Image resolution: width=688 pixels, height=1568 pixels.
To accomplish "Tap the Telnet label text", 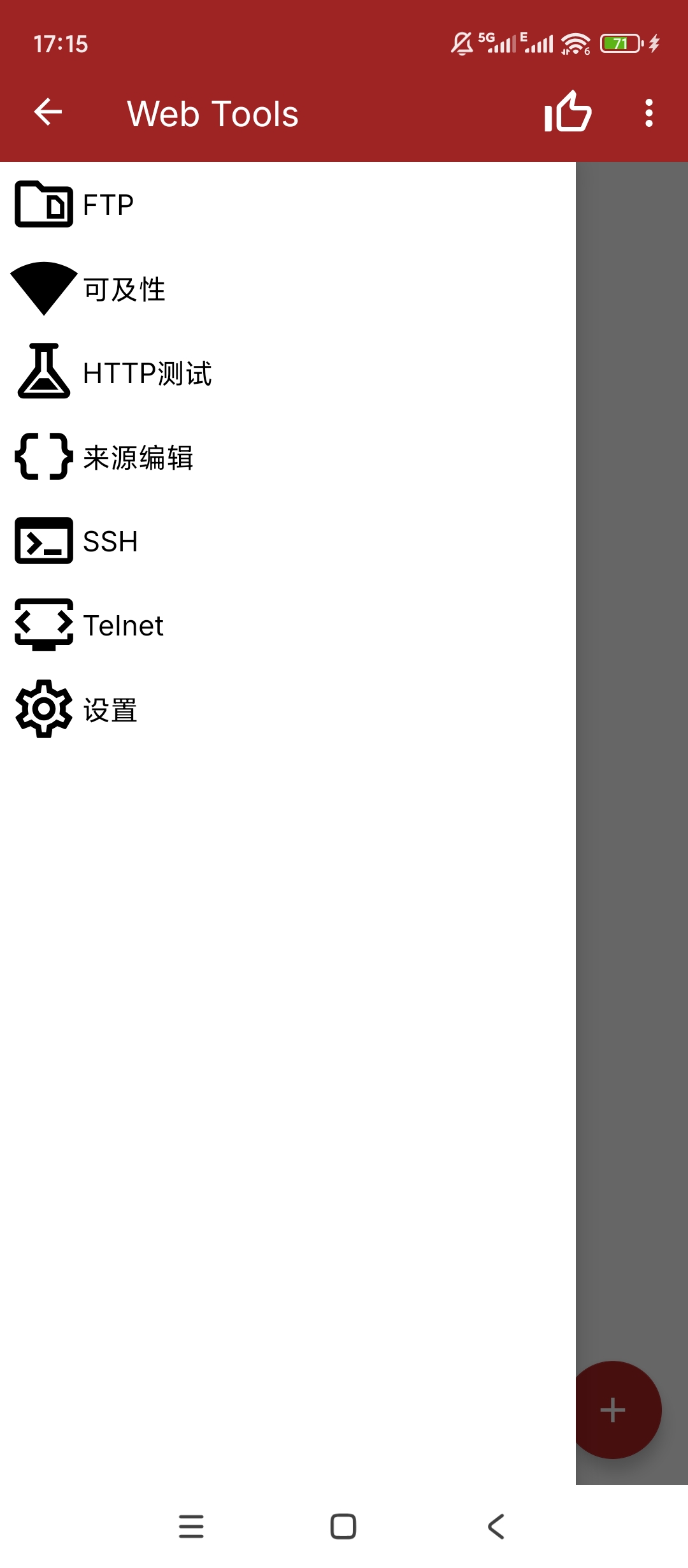I will point(123,625).
